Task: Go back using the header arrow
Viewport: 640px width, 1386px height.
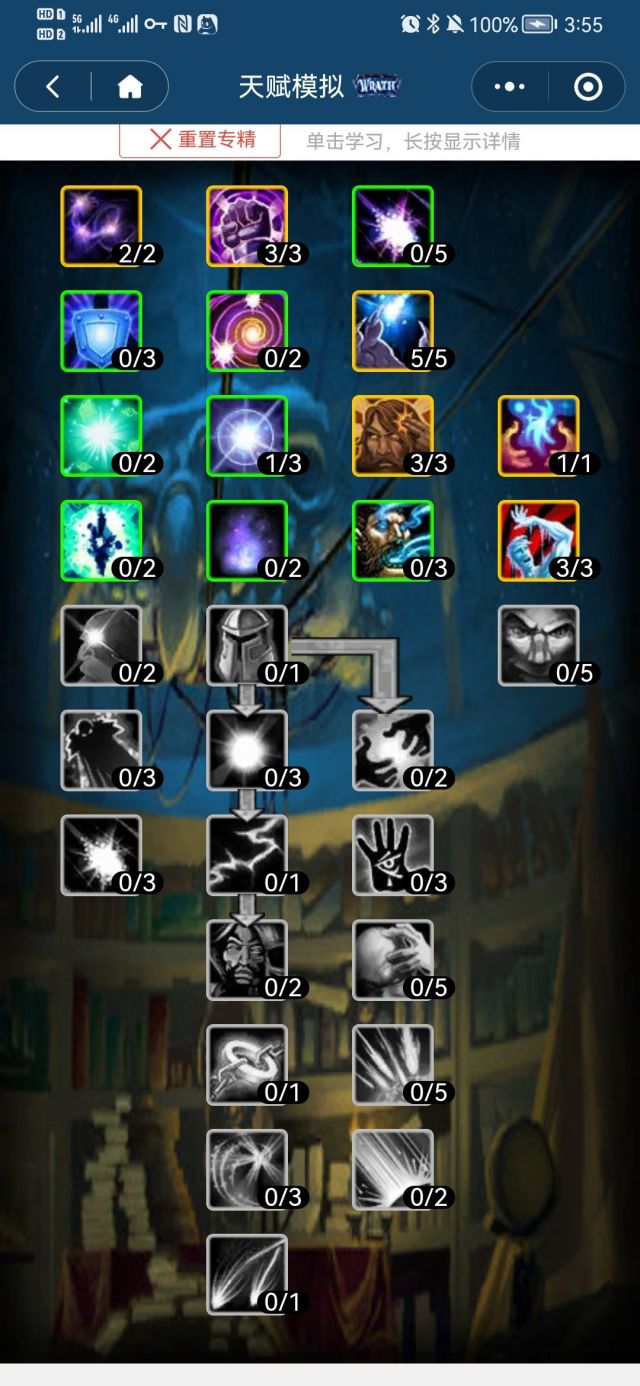Action: 53,87
